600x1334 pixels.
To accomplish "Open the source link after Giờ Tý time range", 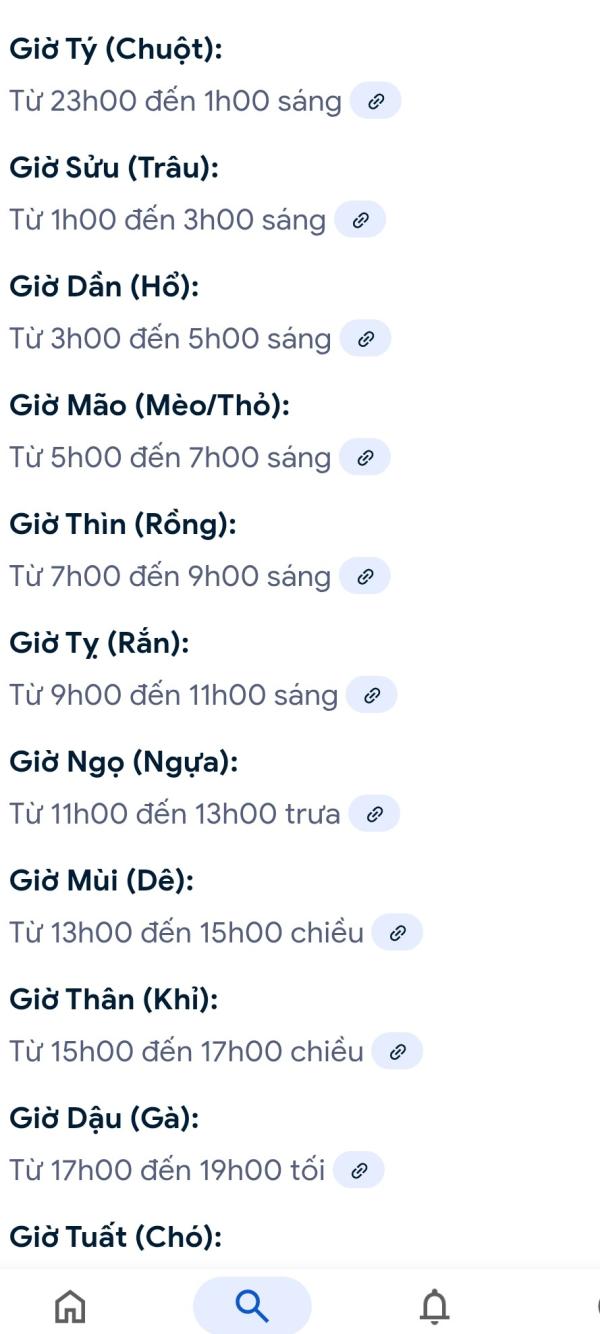I will pos(376,101).
